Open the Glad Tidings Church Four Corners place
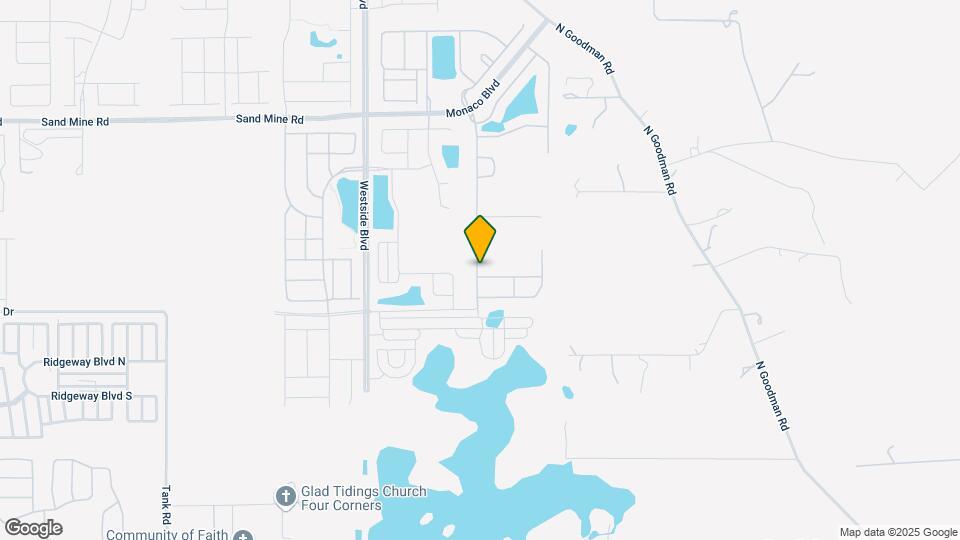Screen dimensions: 960x540 pyautogui.click(x=285, y=496)
